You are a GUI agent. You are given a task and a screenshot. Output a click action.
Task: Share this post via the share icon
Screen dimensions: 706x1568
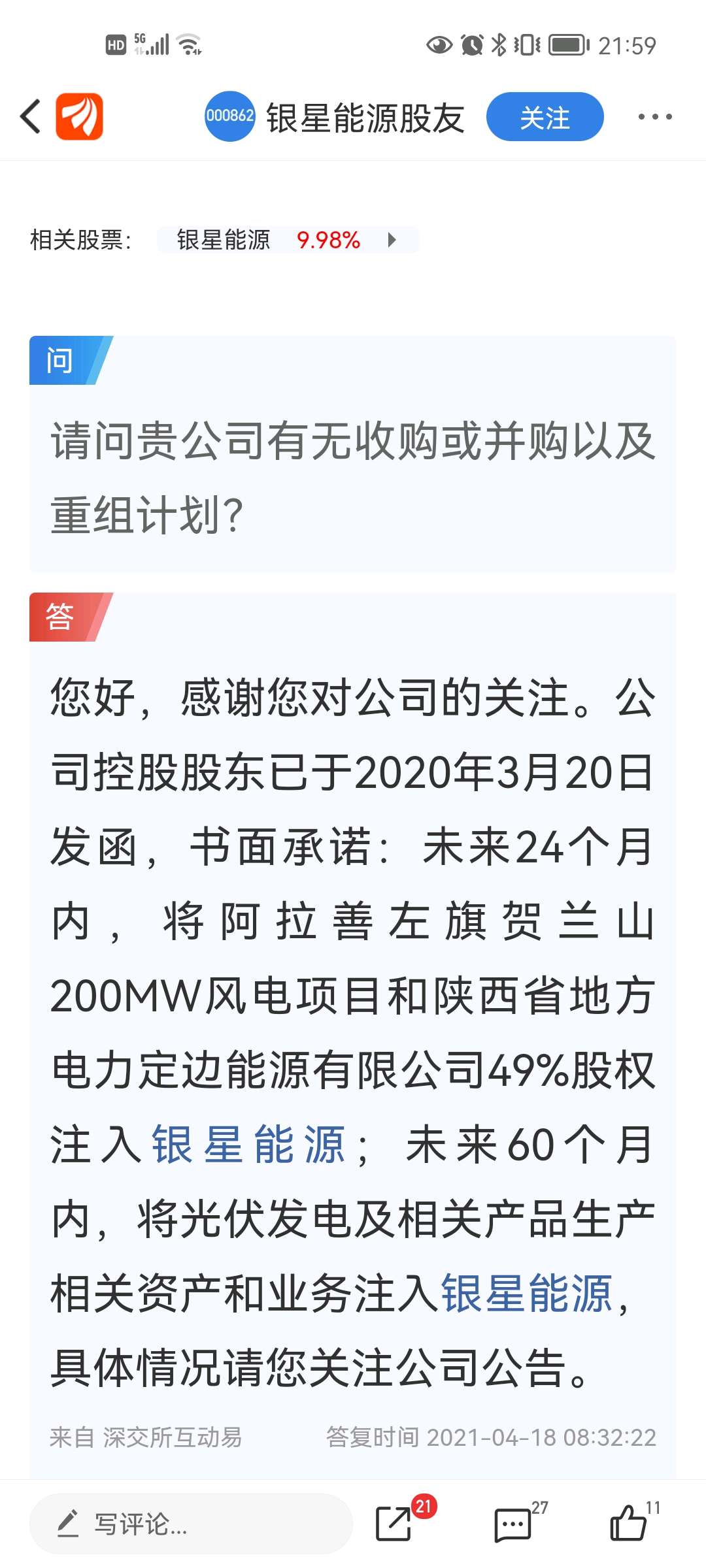[x=394, y=1524]
